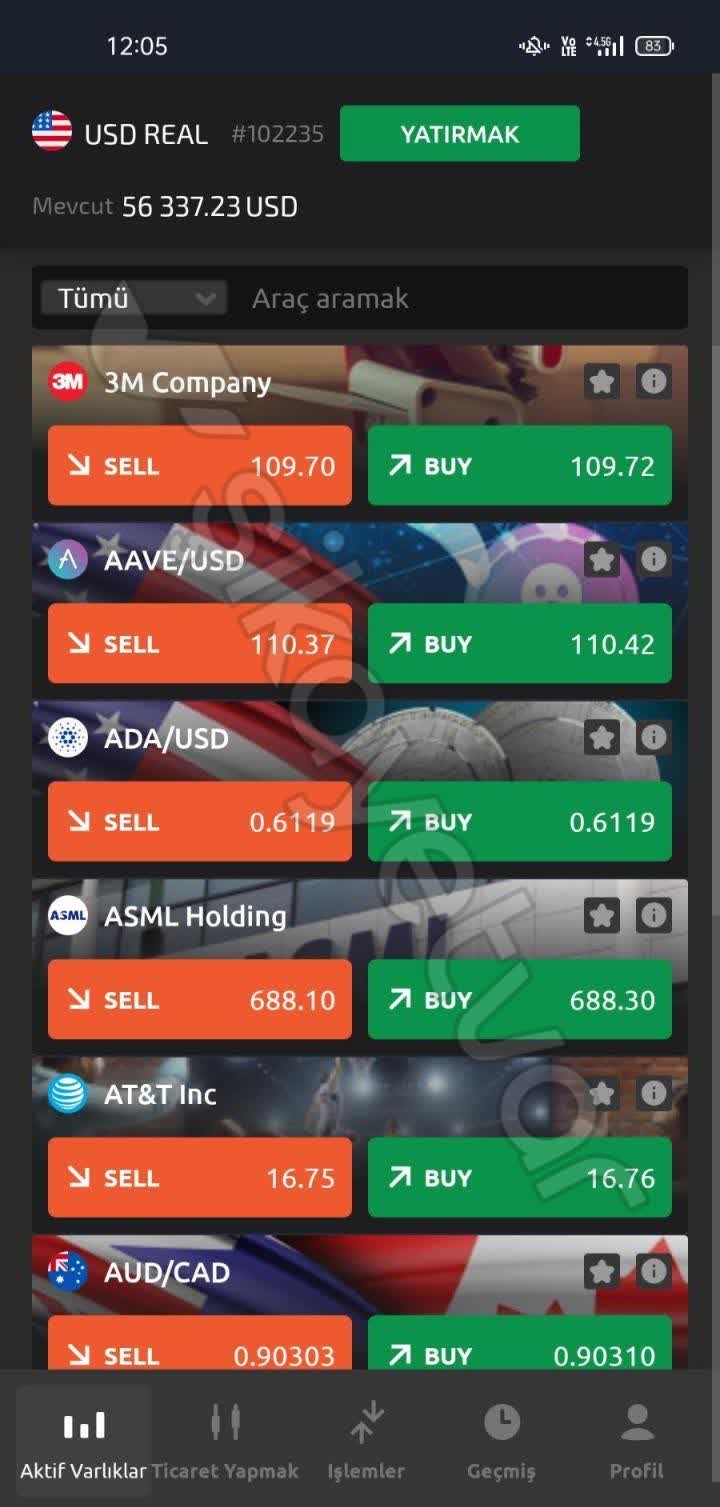The width and height of the screenshot is (720, 1507).
Task: Open info panel for ASML Holding
Action: (654, 915)
